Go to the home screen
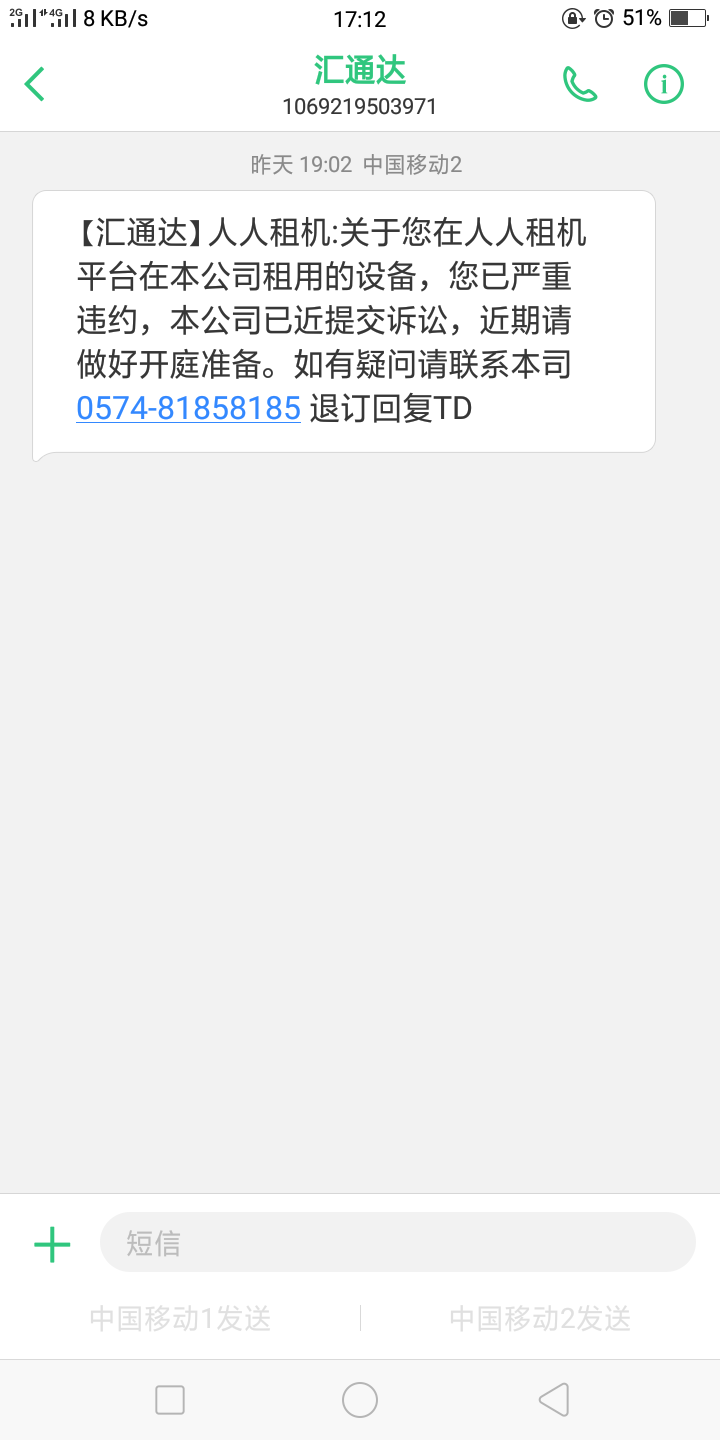Image resolution: width=720 pixels, height=1440 pixels. 360,1400
